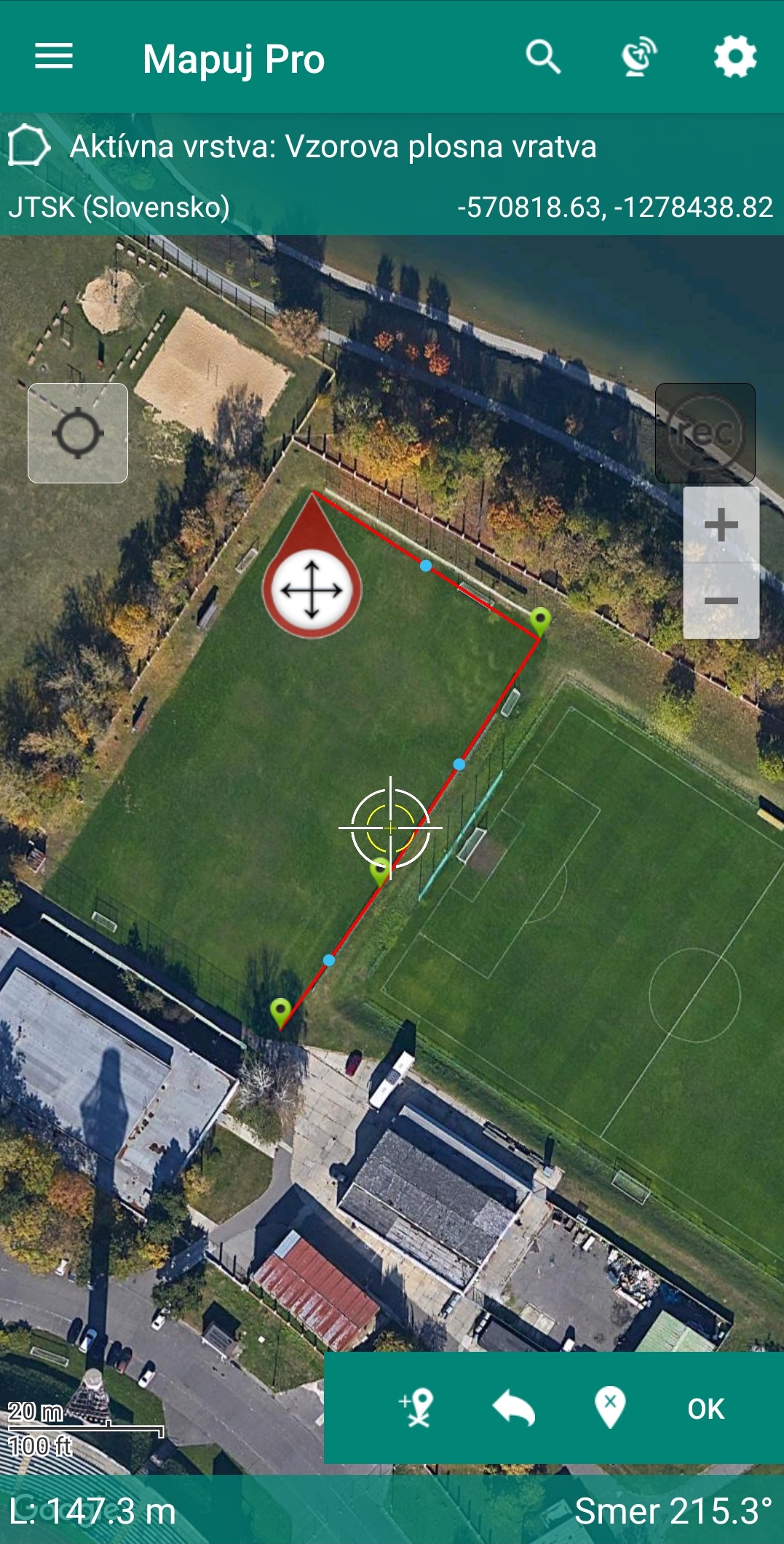The image size is (784, 1544).
Task: Change the JTSK (Slovensko) coordinate system
Action: tap(119, 207)
